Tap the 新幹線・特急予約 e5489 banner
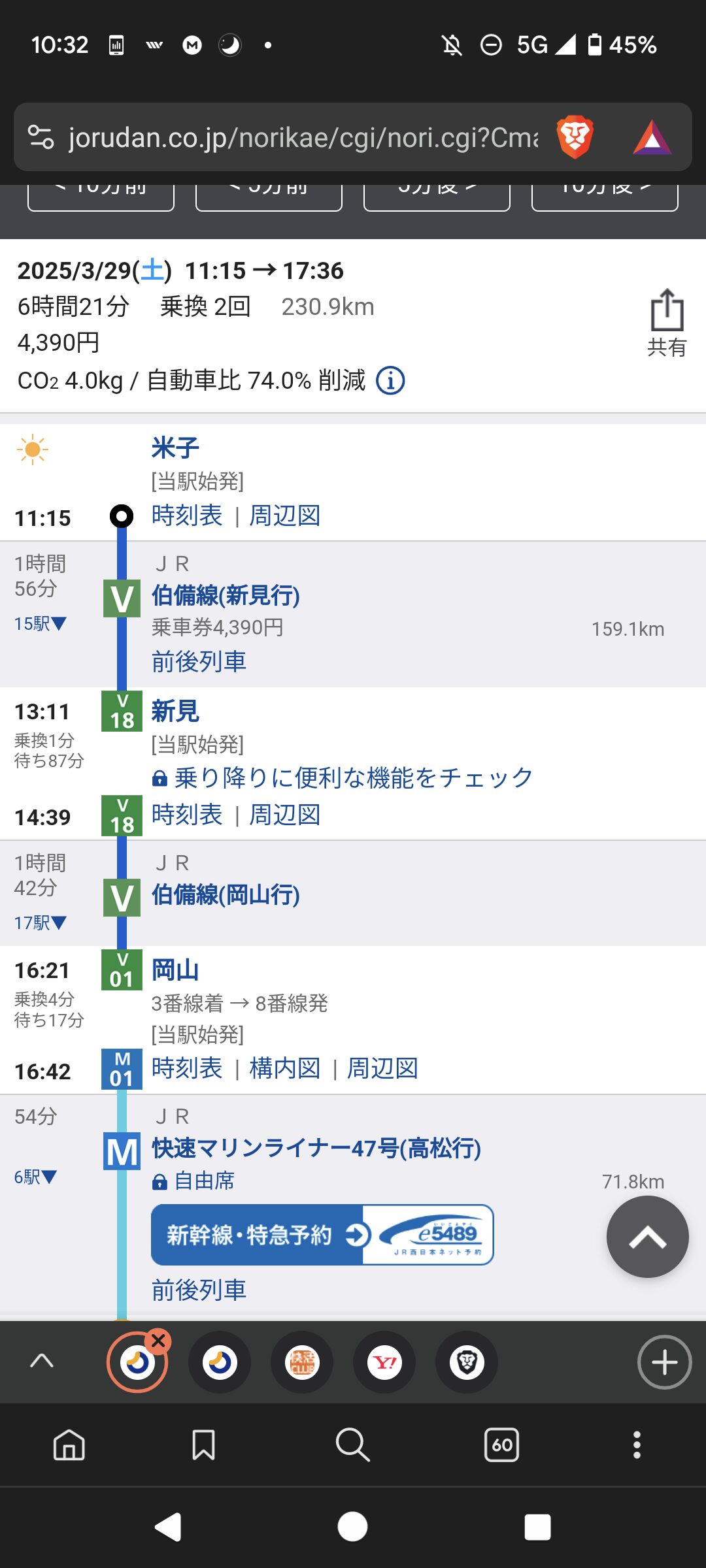706x1568 pixels. pos(322,1234)
